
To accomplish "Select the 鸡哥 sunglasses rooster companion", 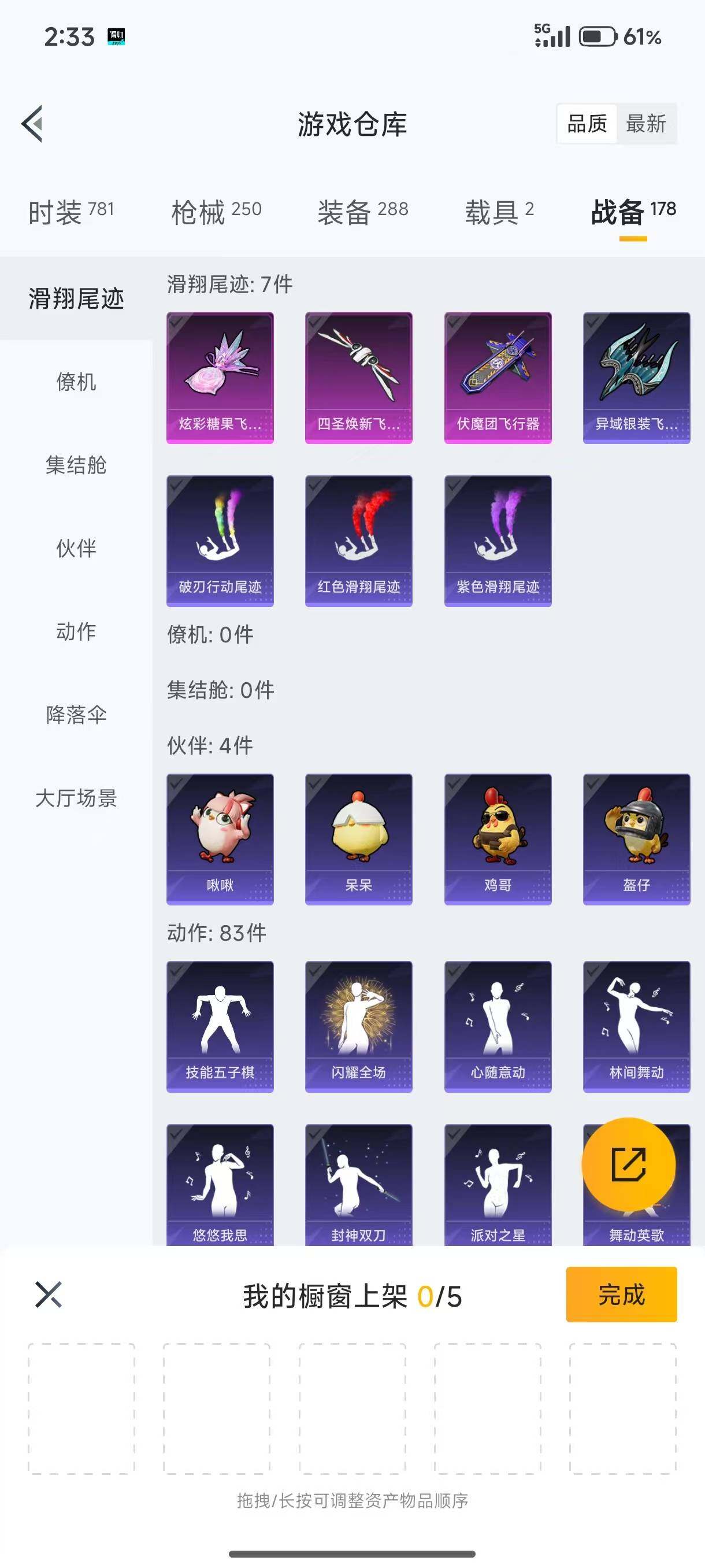I will coord(498,840).
